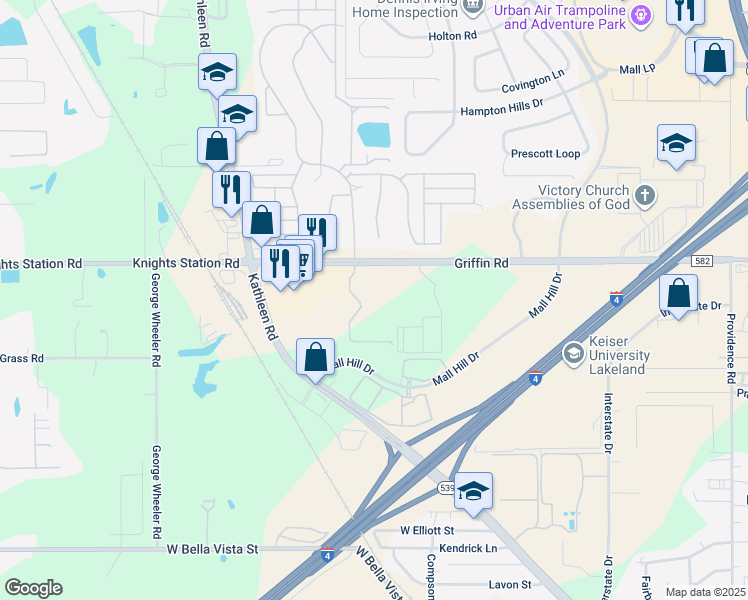Open the Google logo link
Viewport: 748px width, 600px height.
coord(33,588)
